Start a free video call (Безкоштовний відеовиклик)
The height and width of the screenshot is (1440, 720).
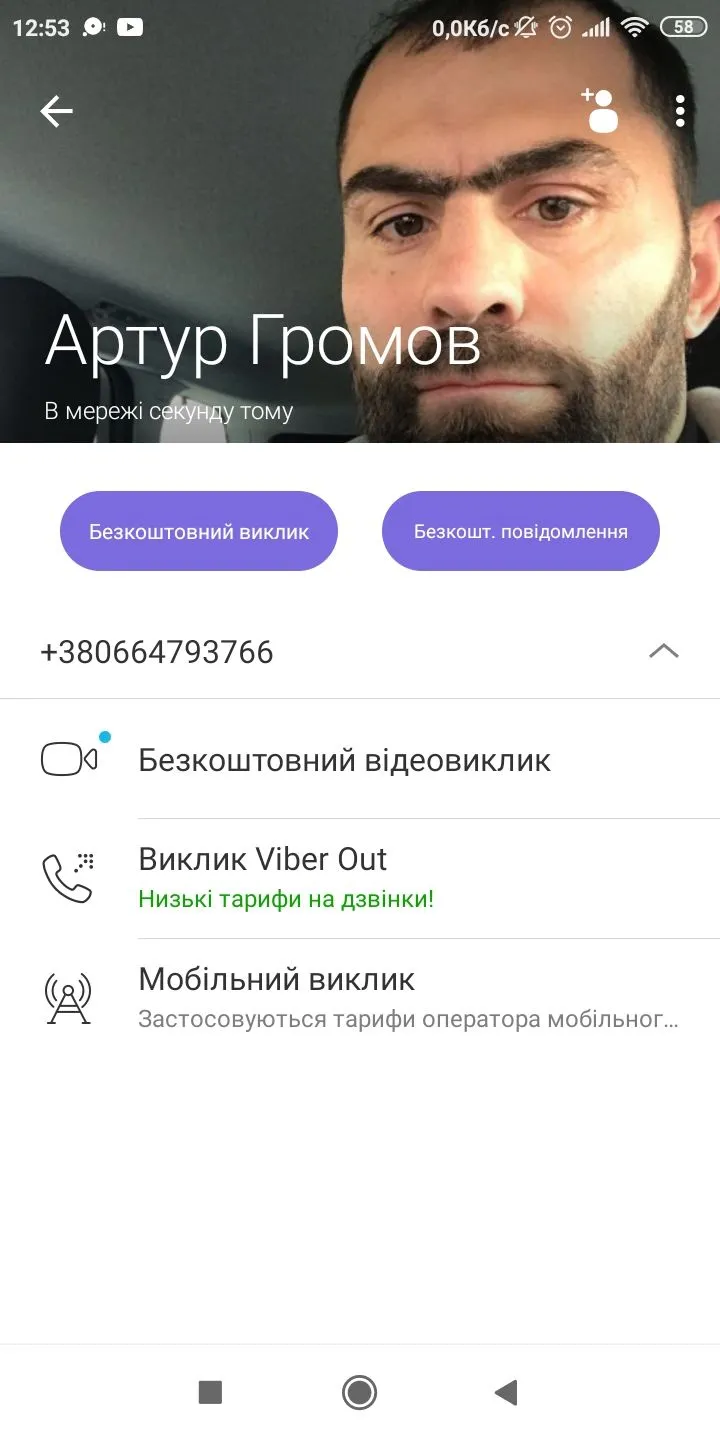344,760
